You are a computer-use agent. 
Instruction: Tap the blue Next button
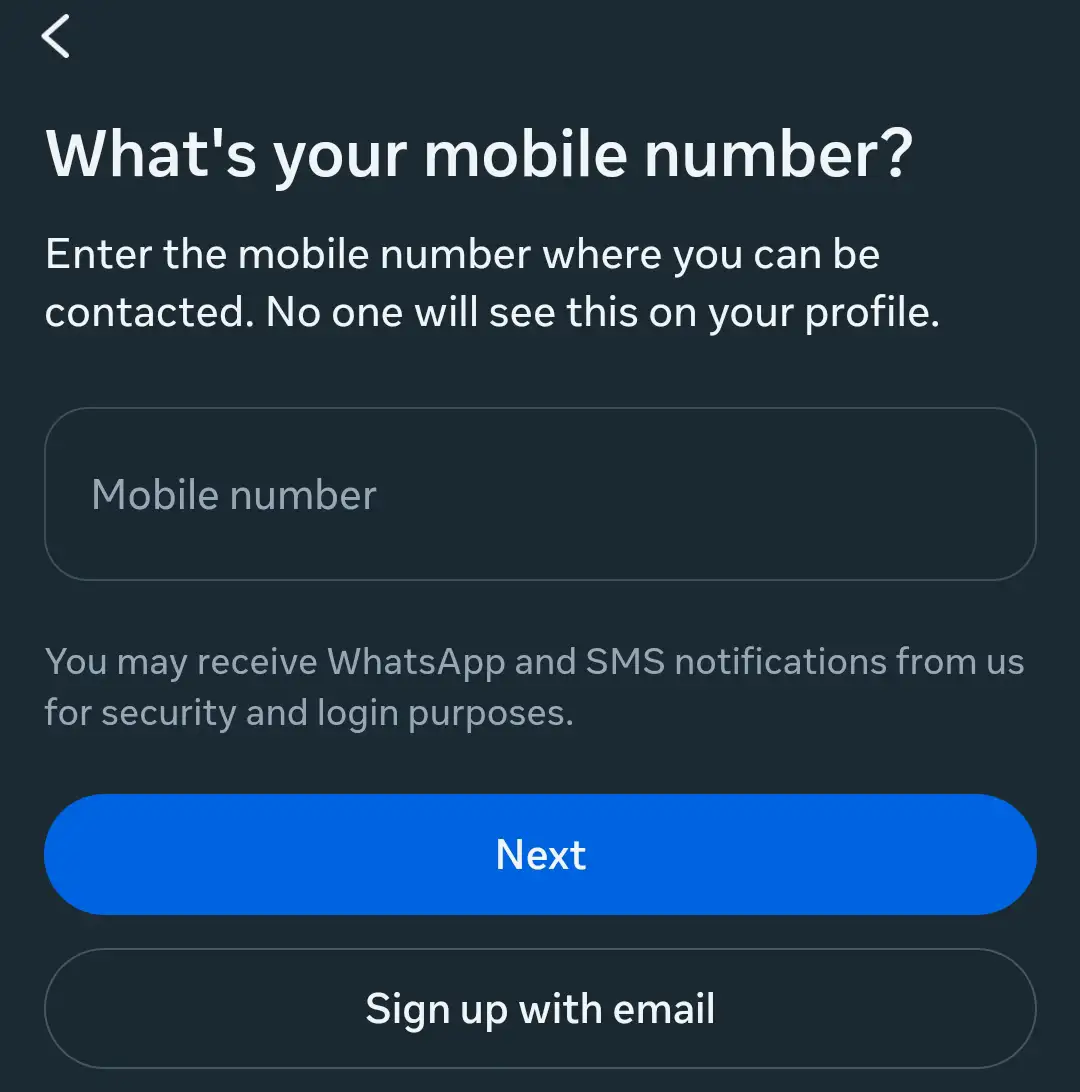tap(540, 855)
